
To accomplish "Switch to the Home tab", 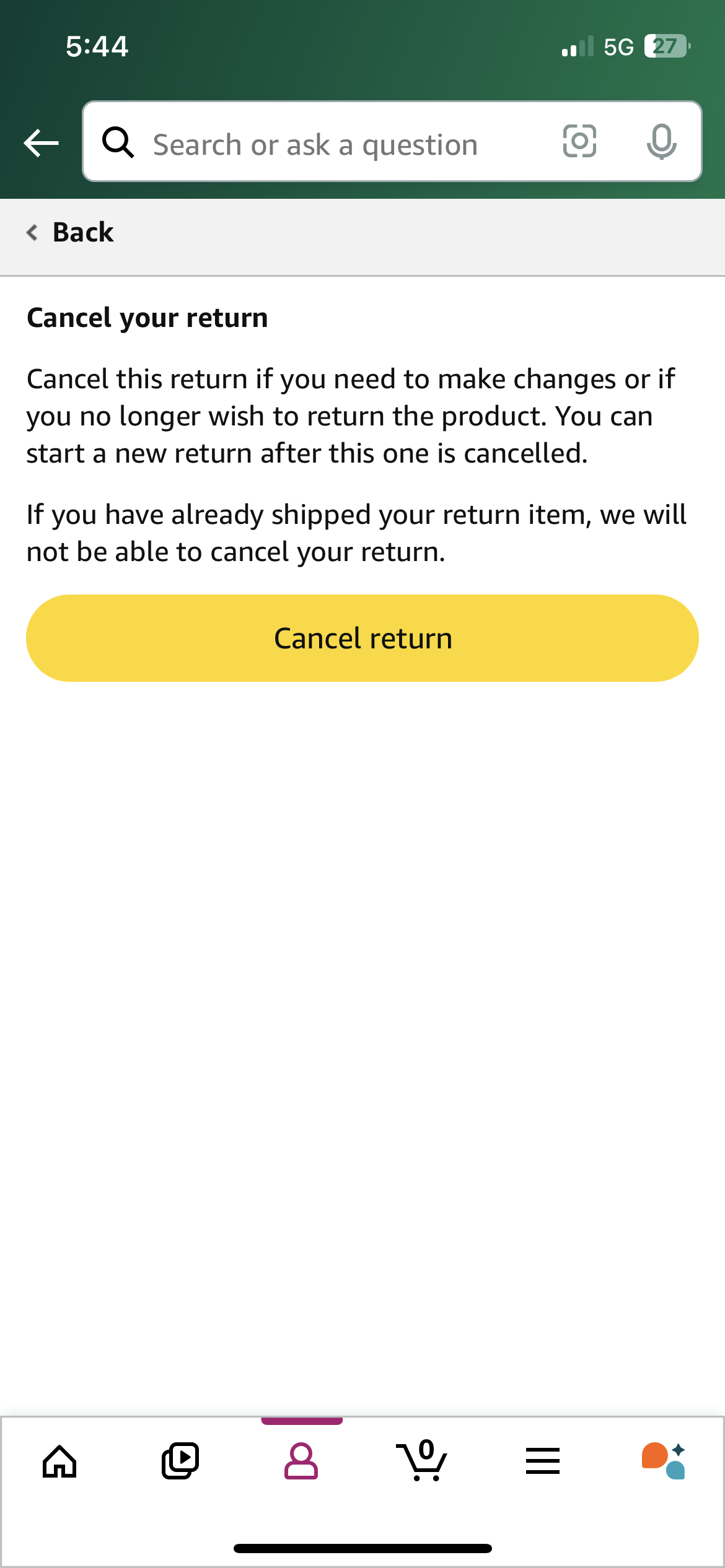I will (x=59, y=1461).
